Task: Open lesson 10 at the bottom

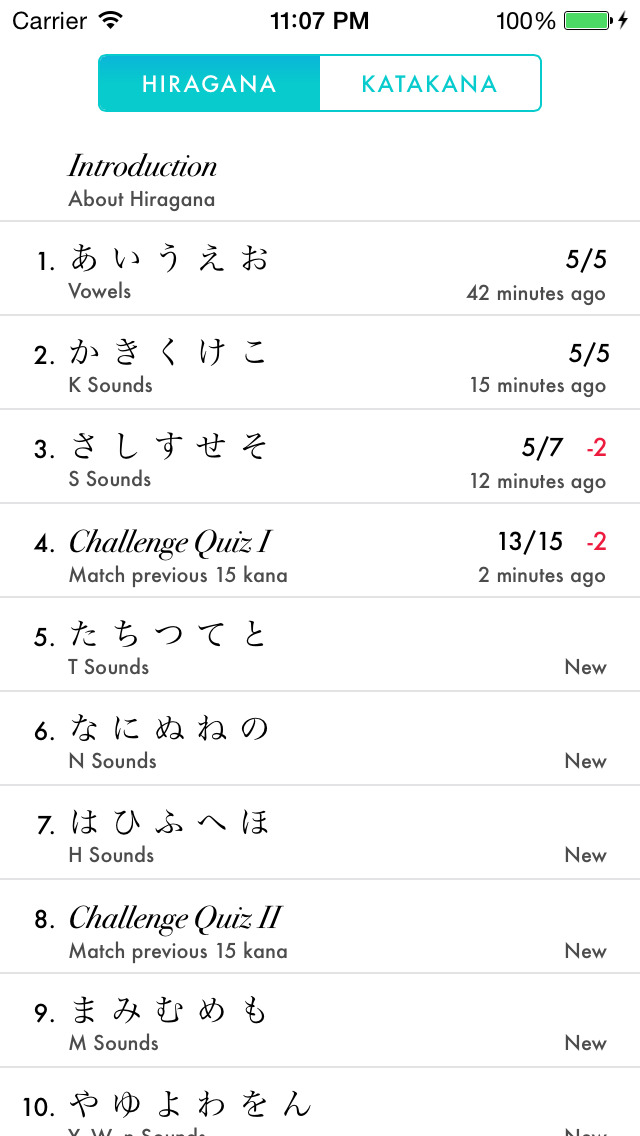Action: 320,1108
